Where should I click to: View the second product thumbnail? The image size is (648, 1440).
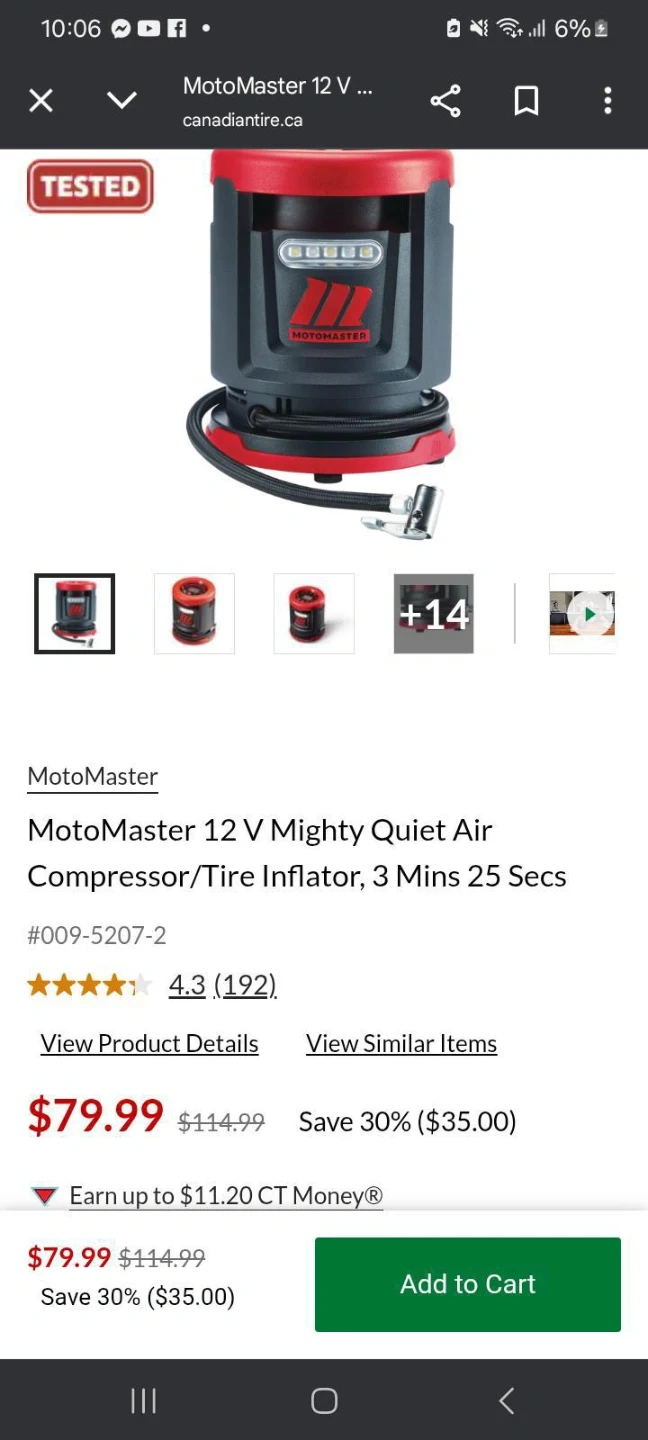(x=194, y=614)
